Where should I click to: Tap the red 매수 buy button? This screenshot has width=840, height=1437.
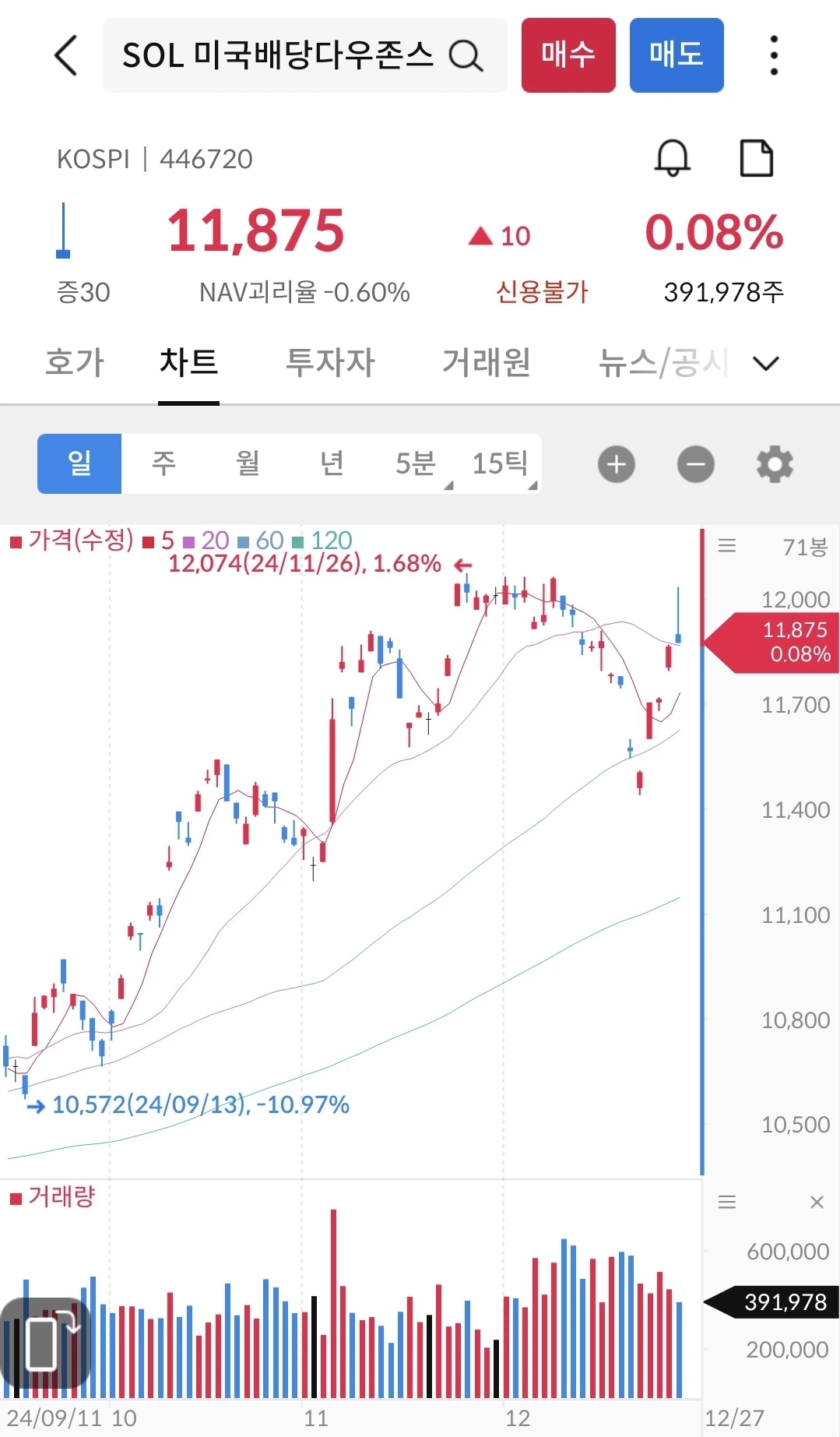point(568,55)
